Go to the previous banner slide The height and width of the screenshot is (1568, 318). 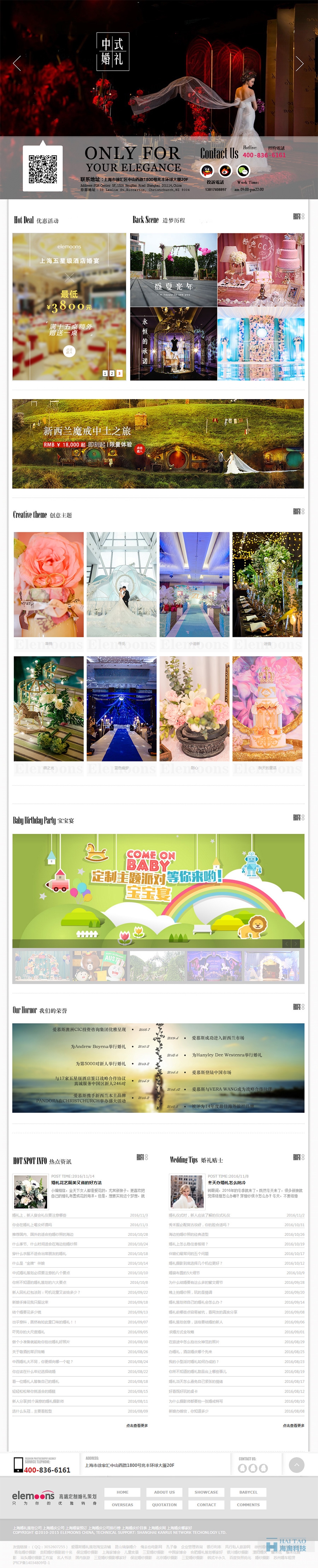[x=17, y=63]
